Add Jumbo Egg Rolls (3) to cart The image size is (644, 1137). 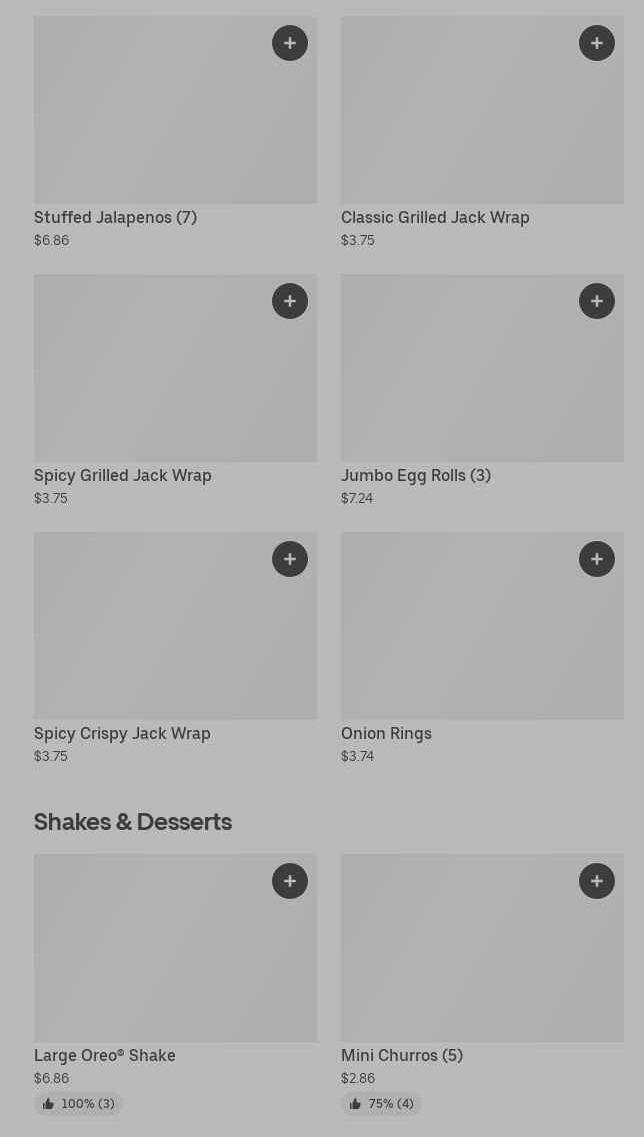click(597, 301)
